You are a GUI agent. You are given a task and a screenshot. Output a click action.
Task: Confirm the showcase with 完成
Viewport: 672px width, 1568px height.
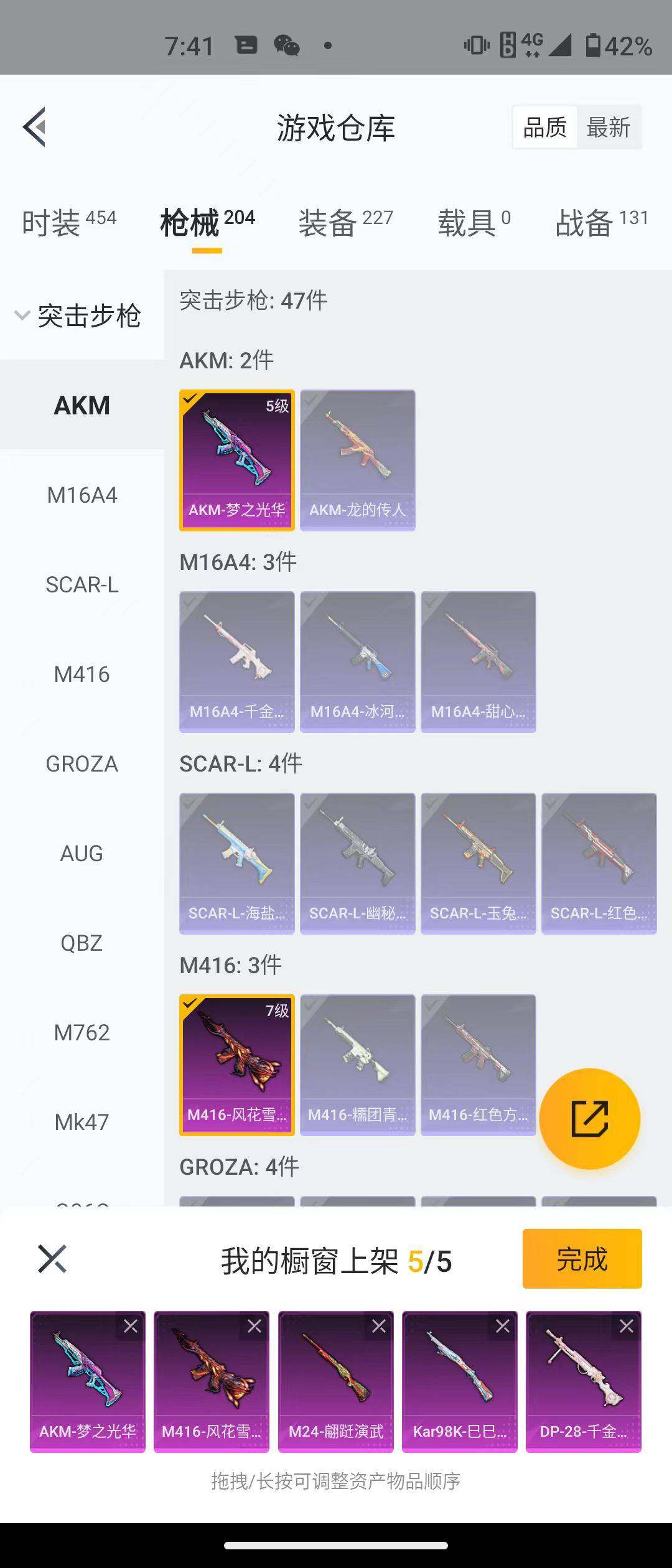tap(582, 1259)
